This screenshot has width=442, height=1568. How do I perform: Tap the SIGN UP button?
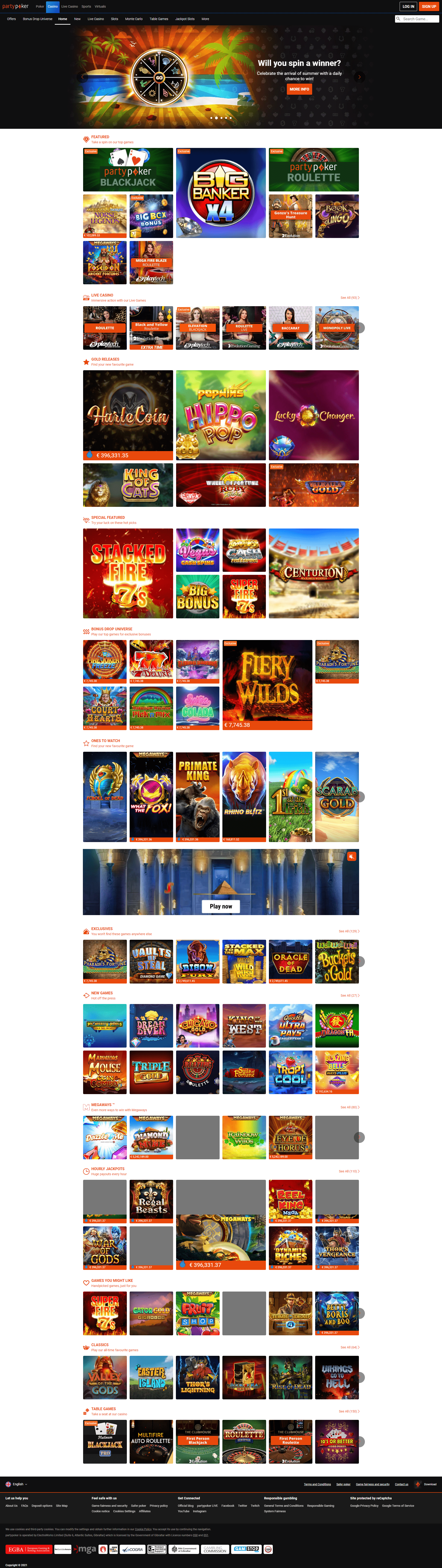click(x=429, y=6)
